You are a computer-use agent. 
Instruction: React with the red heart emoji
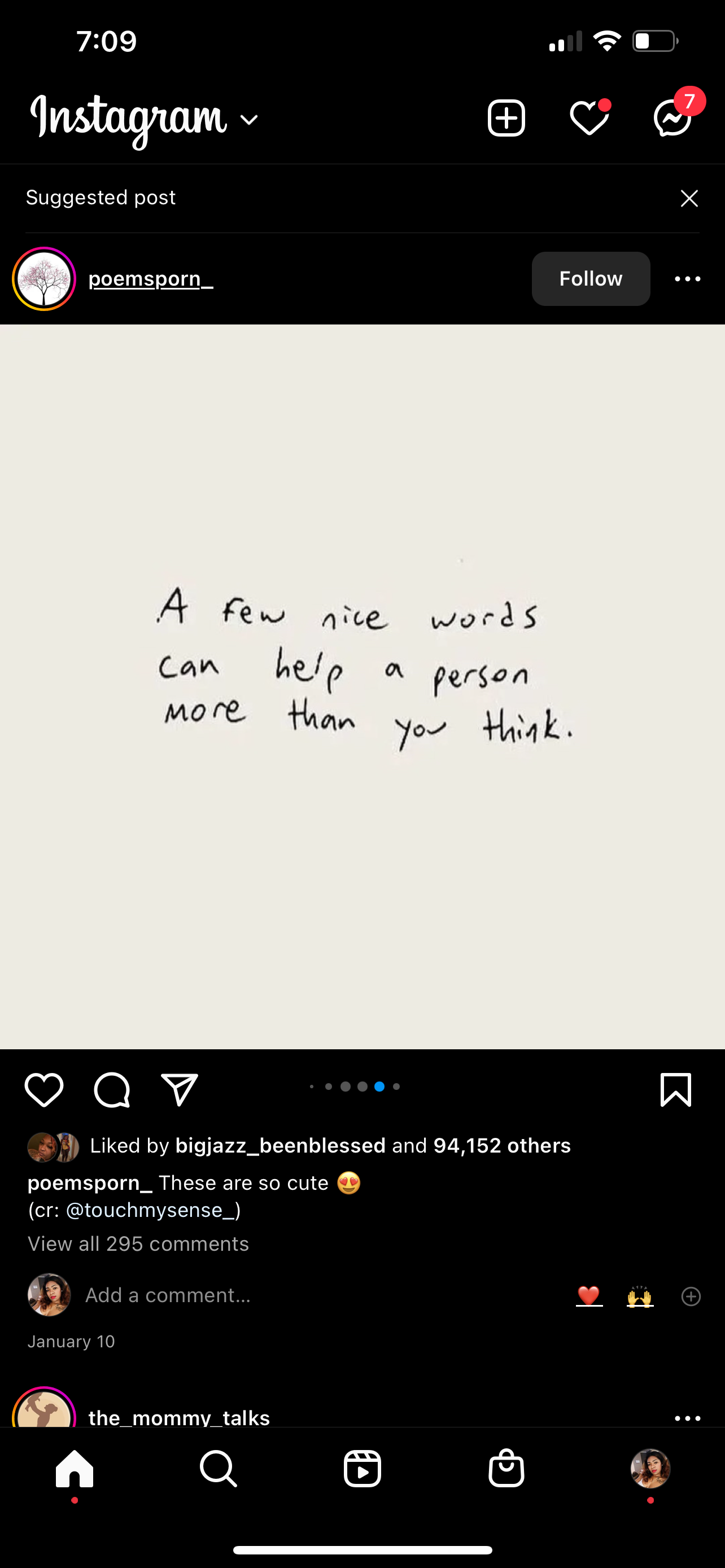(589, 1296)
